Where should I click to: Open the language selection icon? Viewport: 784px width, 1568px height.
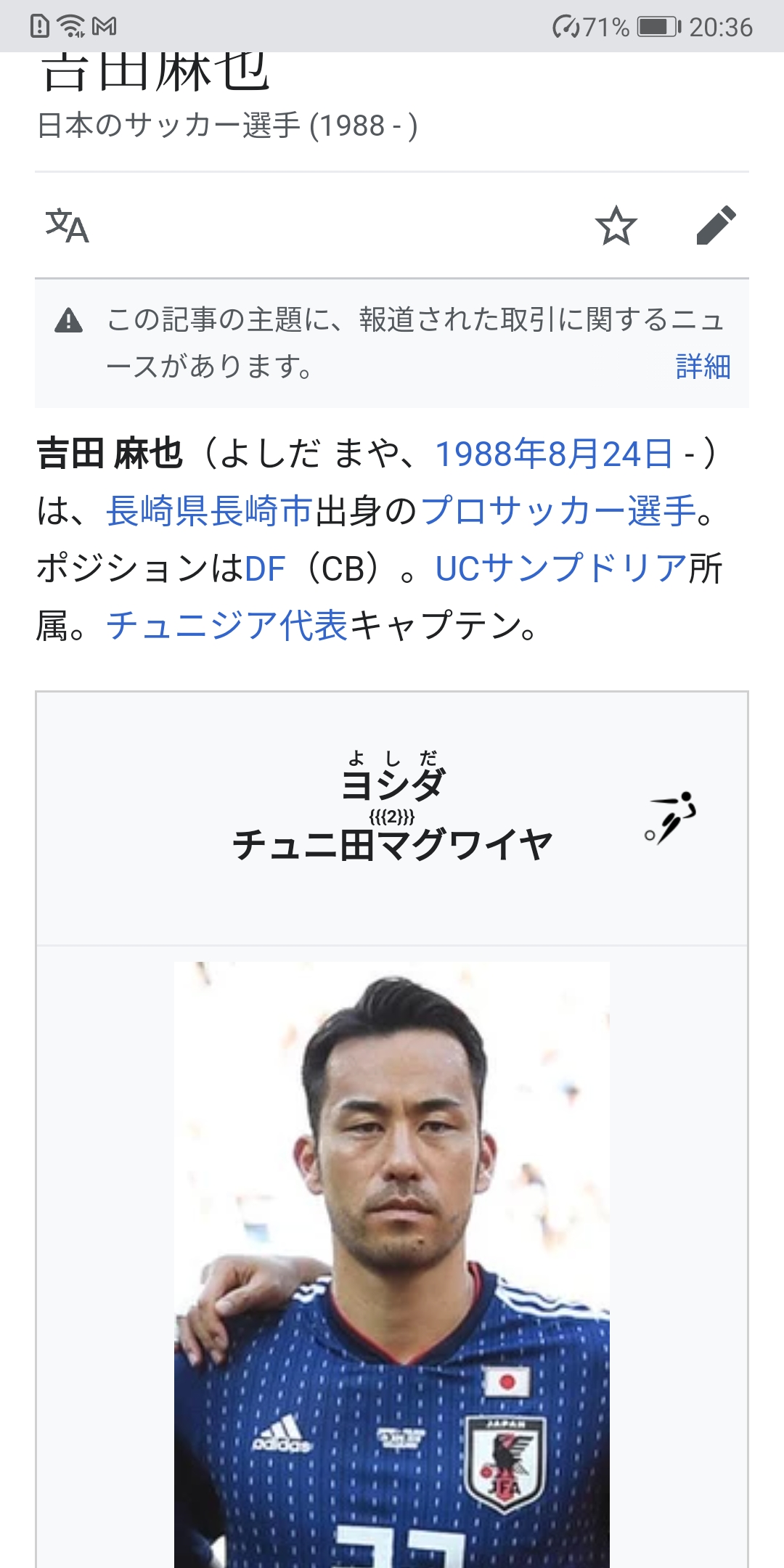67,226
